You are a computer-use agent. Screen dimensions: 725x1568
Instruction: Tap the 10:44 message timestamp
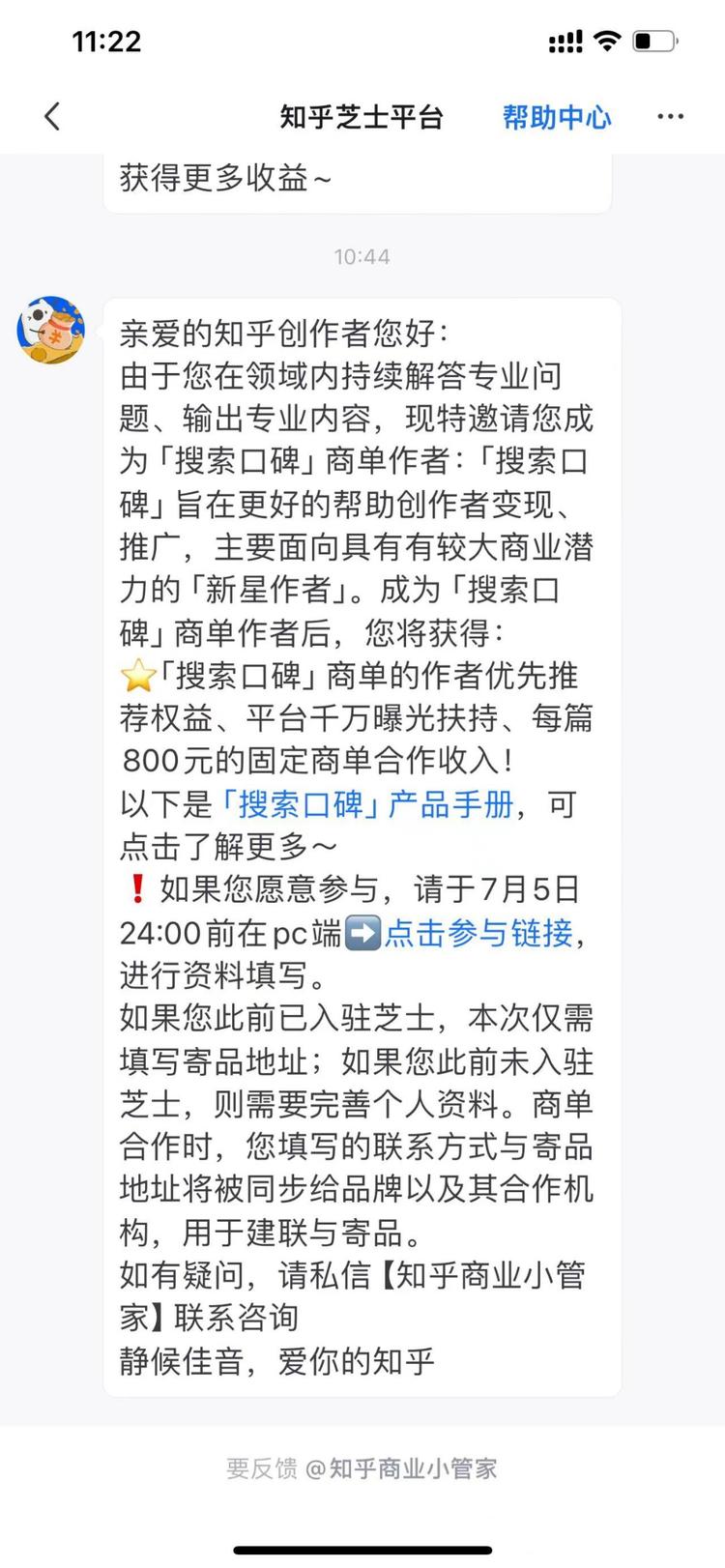362,256
